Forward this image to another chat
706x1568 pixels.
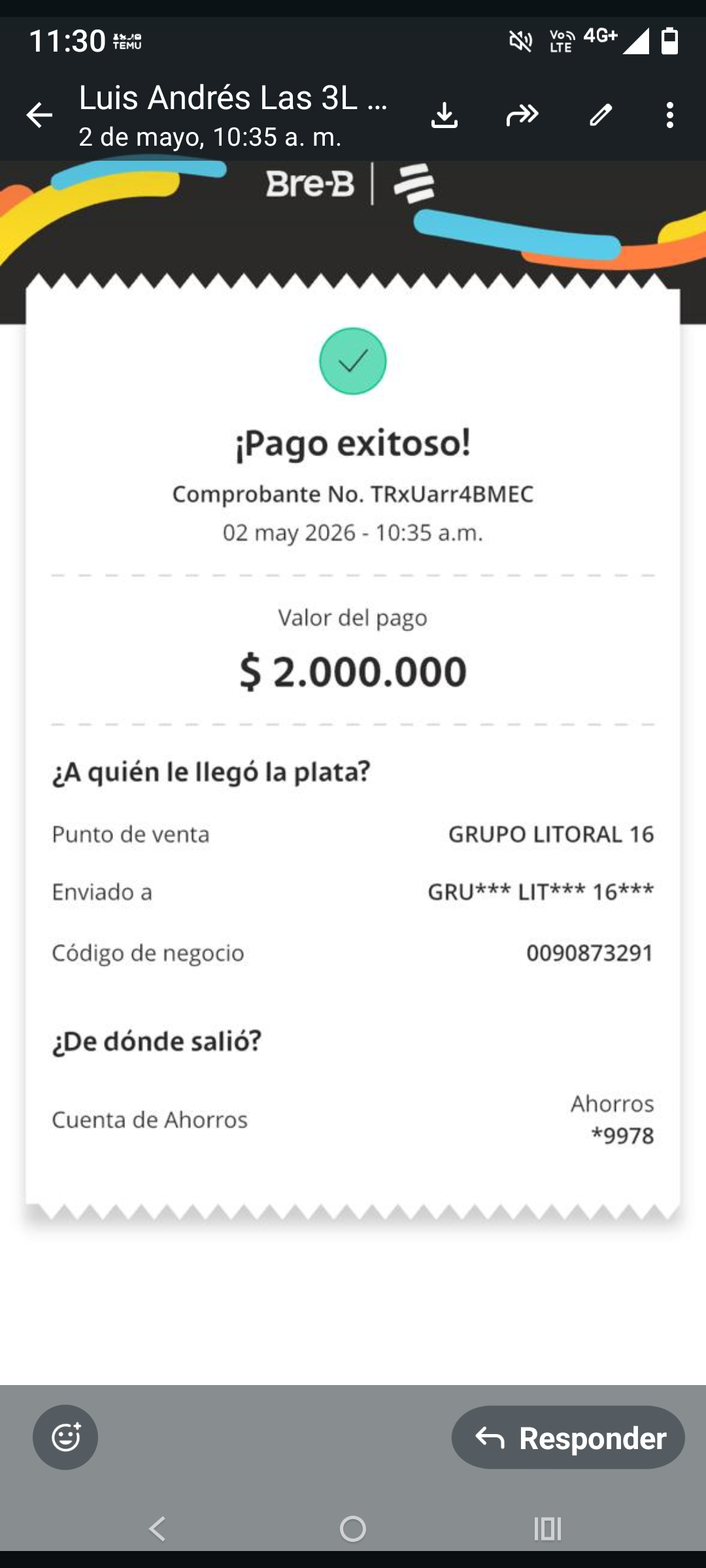[522, 115]
